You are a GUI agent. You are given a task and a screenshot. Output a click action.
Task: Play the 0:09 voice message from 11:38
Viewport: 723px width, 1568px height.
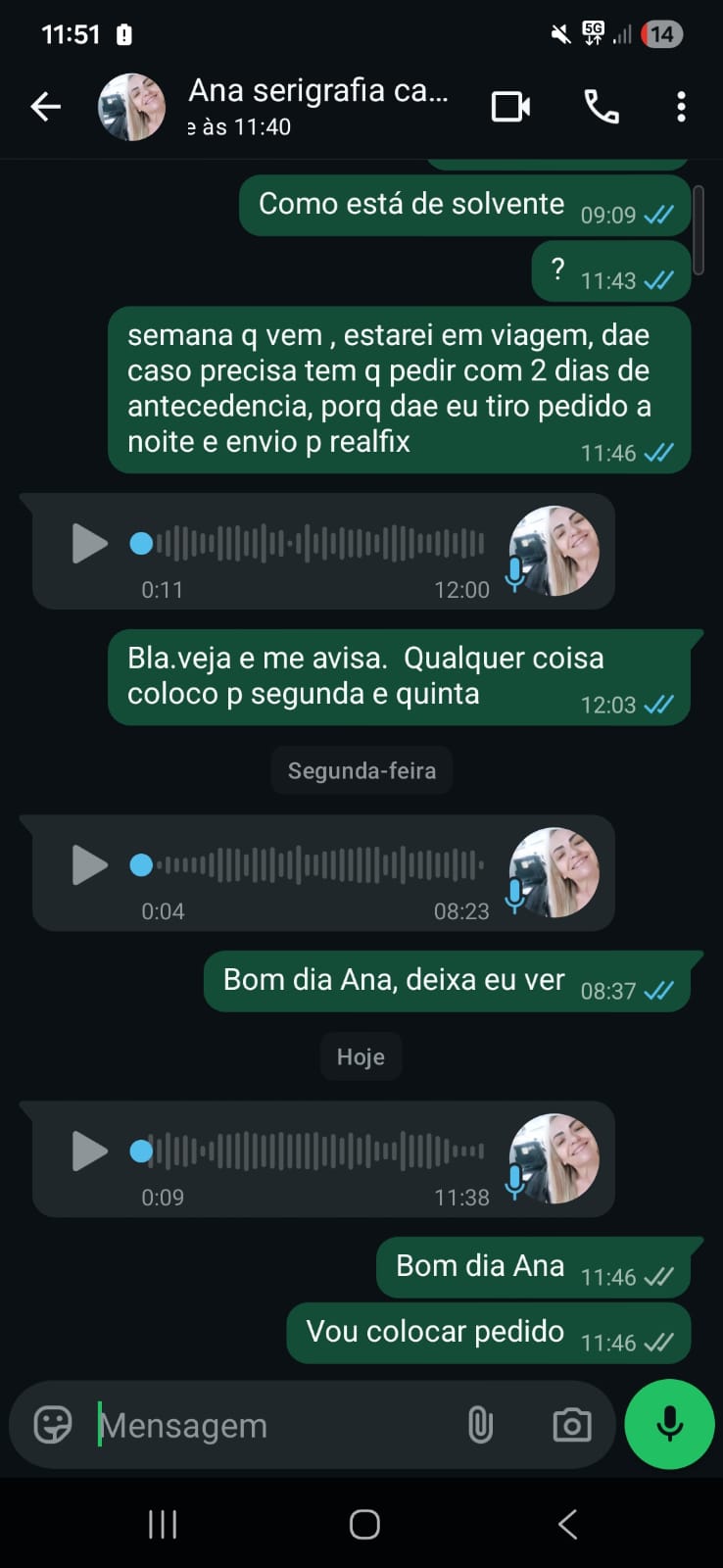point(89,1151)
